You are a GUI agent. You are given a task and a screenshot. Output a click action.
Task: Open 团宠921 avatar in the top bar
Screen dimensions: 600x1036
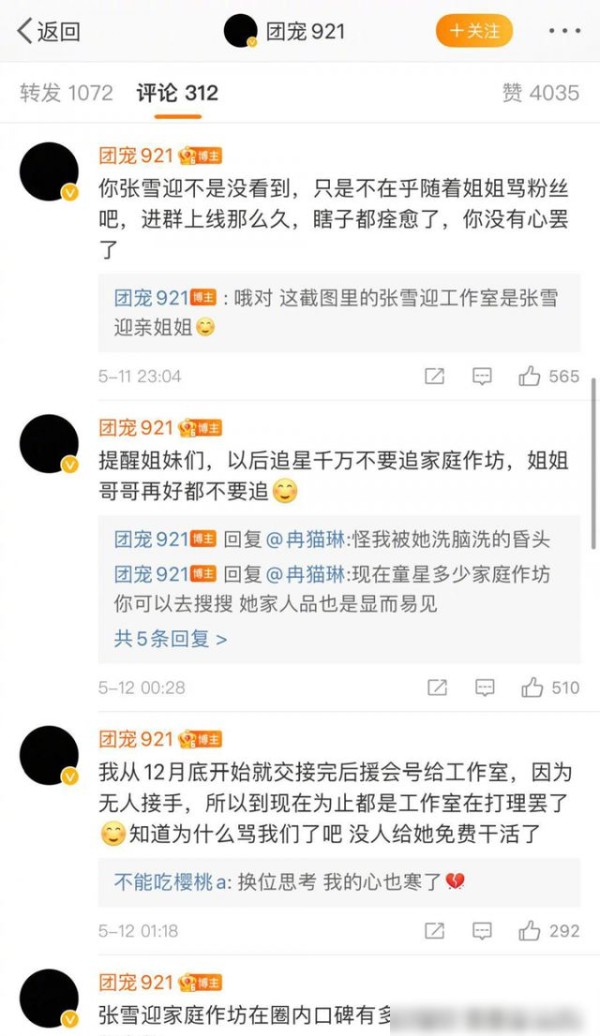pyautogui.click(x=241, y=31)
